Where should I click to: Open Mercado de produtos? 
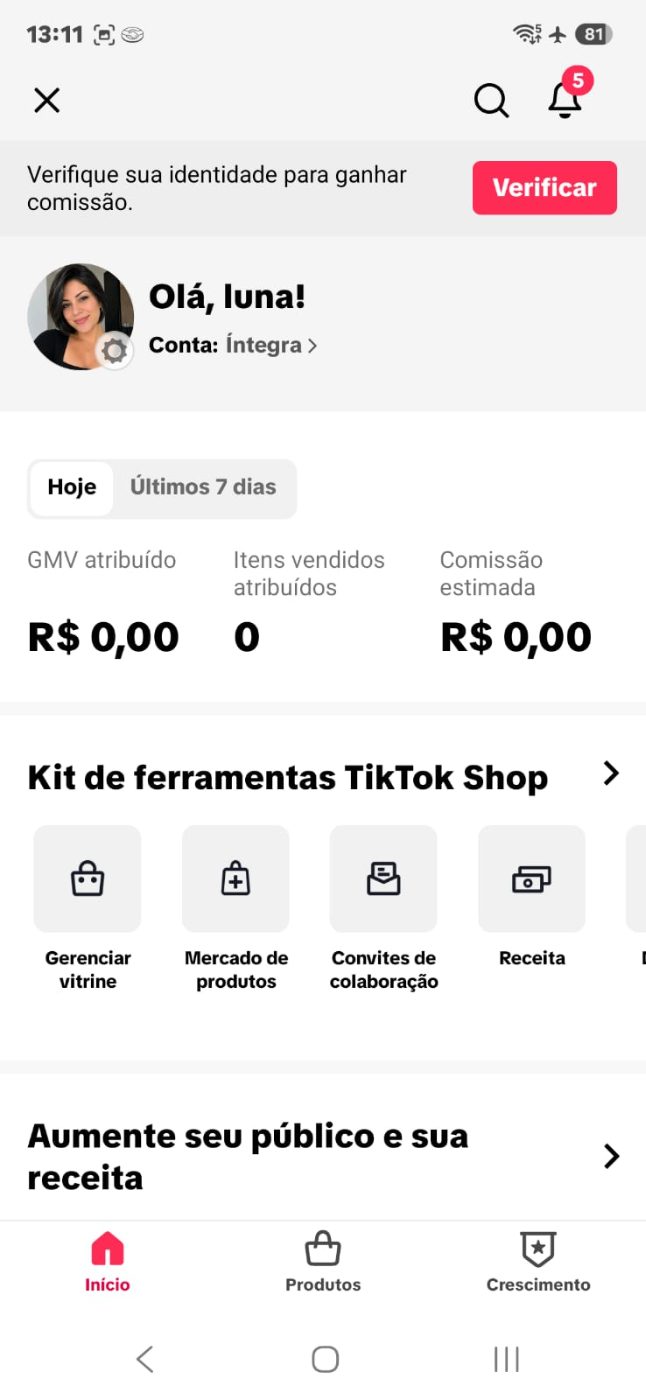pyautogui.click(x=236, y=908)
